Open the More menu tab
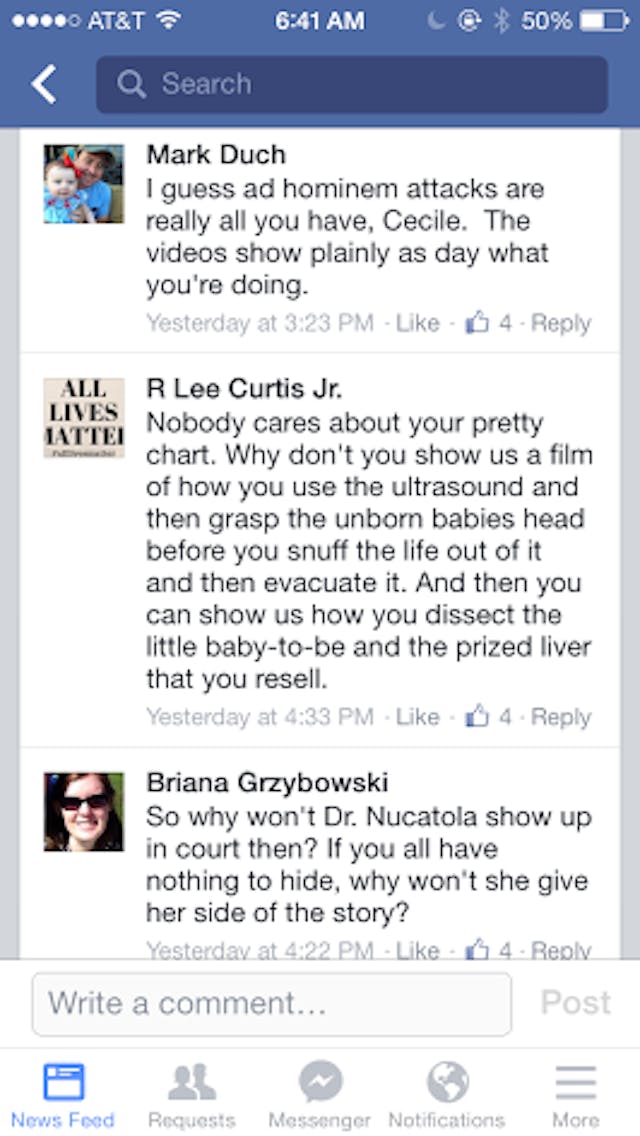This screenshot has height=1136, width=640. 576,1095
